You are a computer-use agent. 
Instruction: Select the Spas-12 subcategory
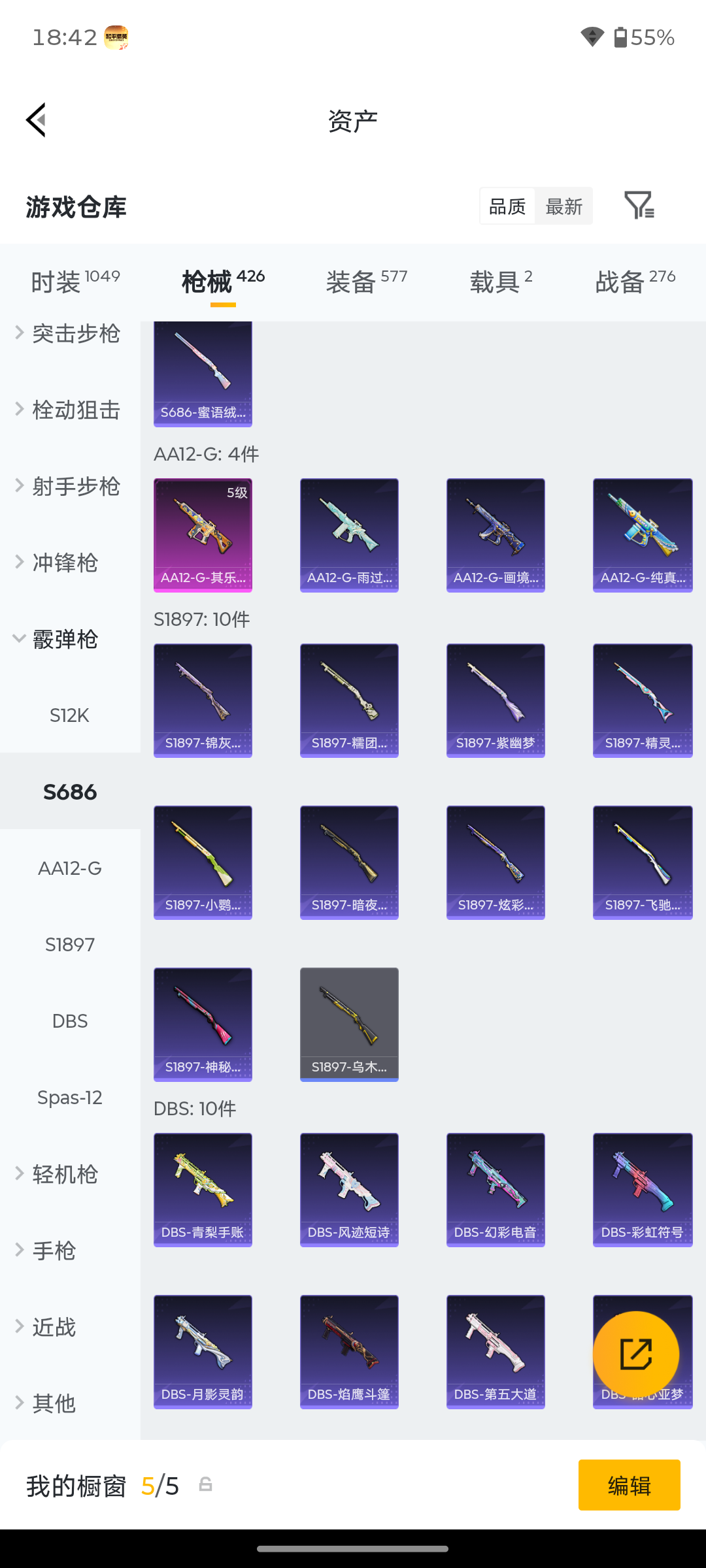coord(70,1098)
